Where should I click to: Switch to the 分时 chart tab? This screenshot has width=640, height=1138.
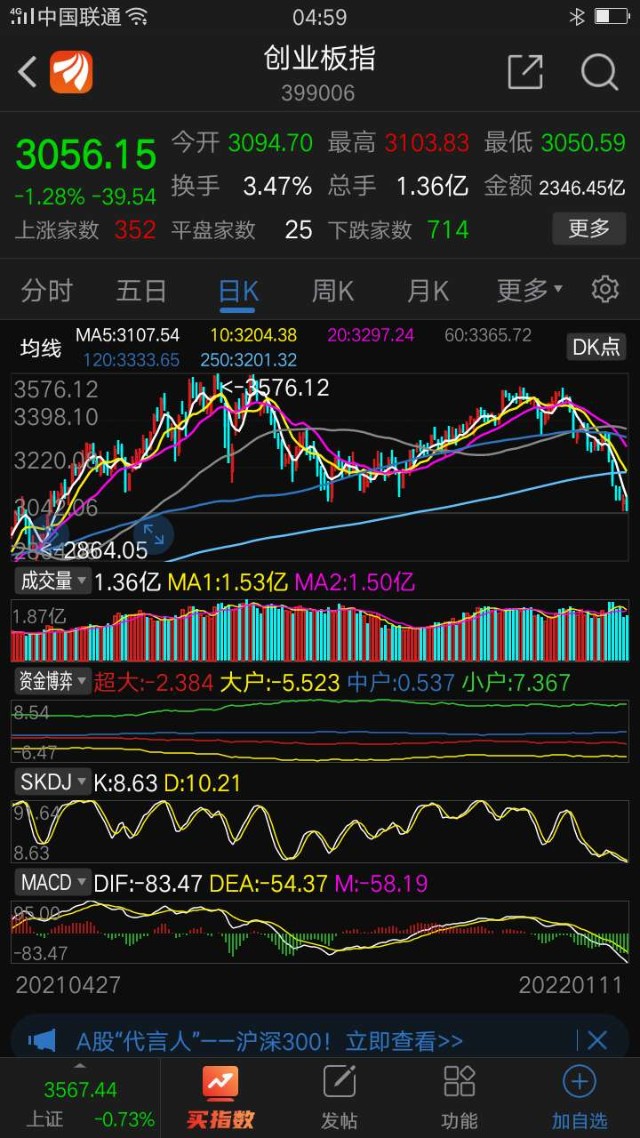point(47,291)
